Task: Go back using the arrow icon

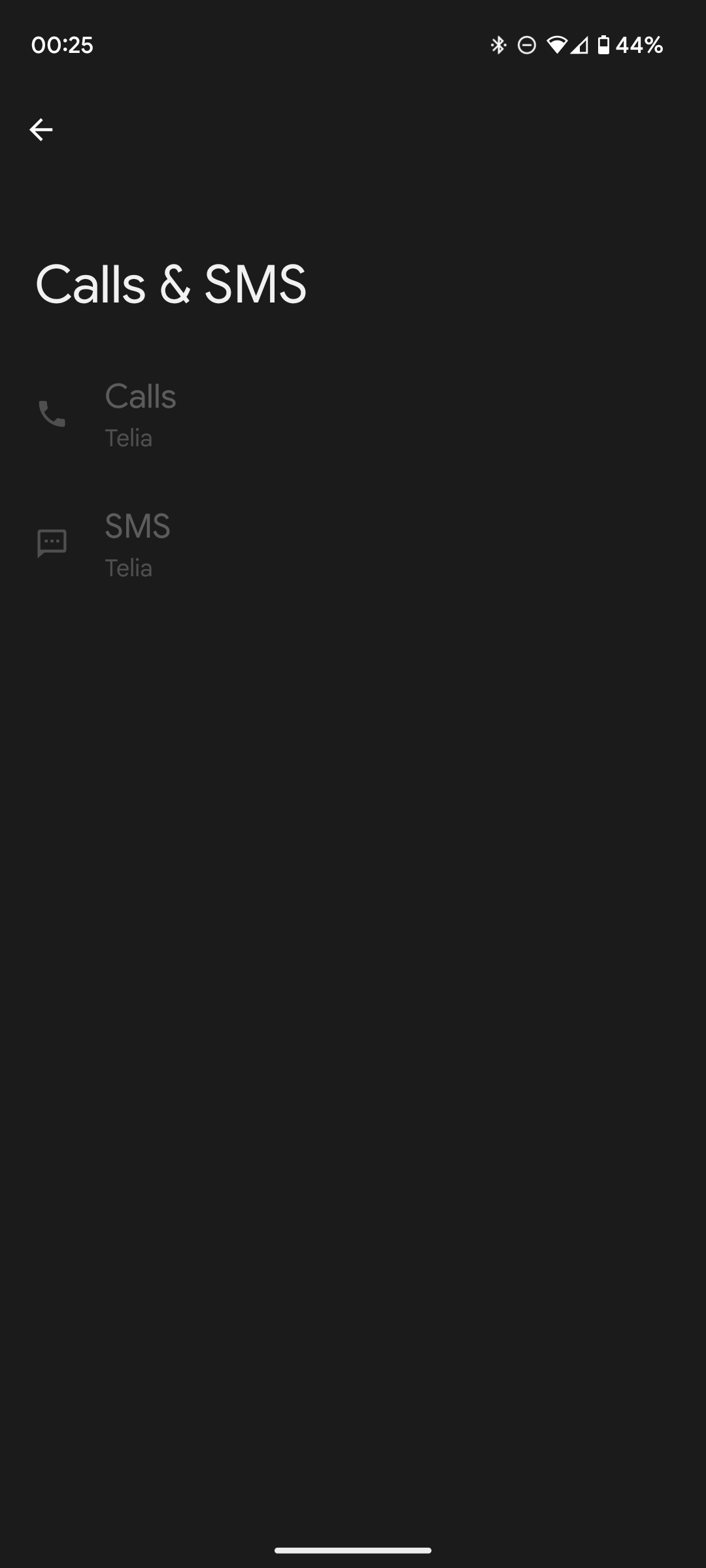Action: 41,129
